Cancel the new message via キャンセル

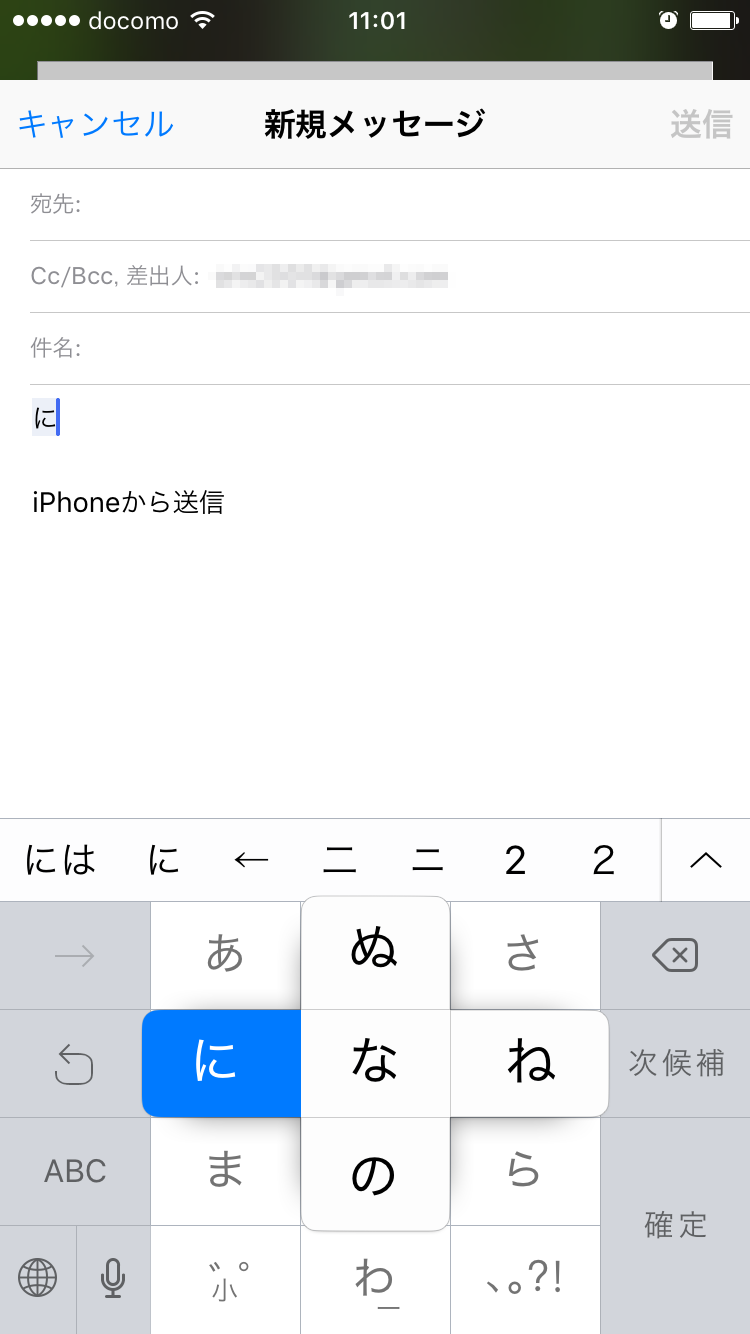pyautogui.click(x=96, y=125)
